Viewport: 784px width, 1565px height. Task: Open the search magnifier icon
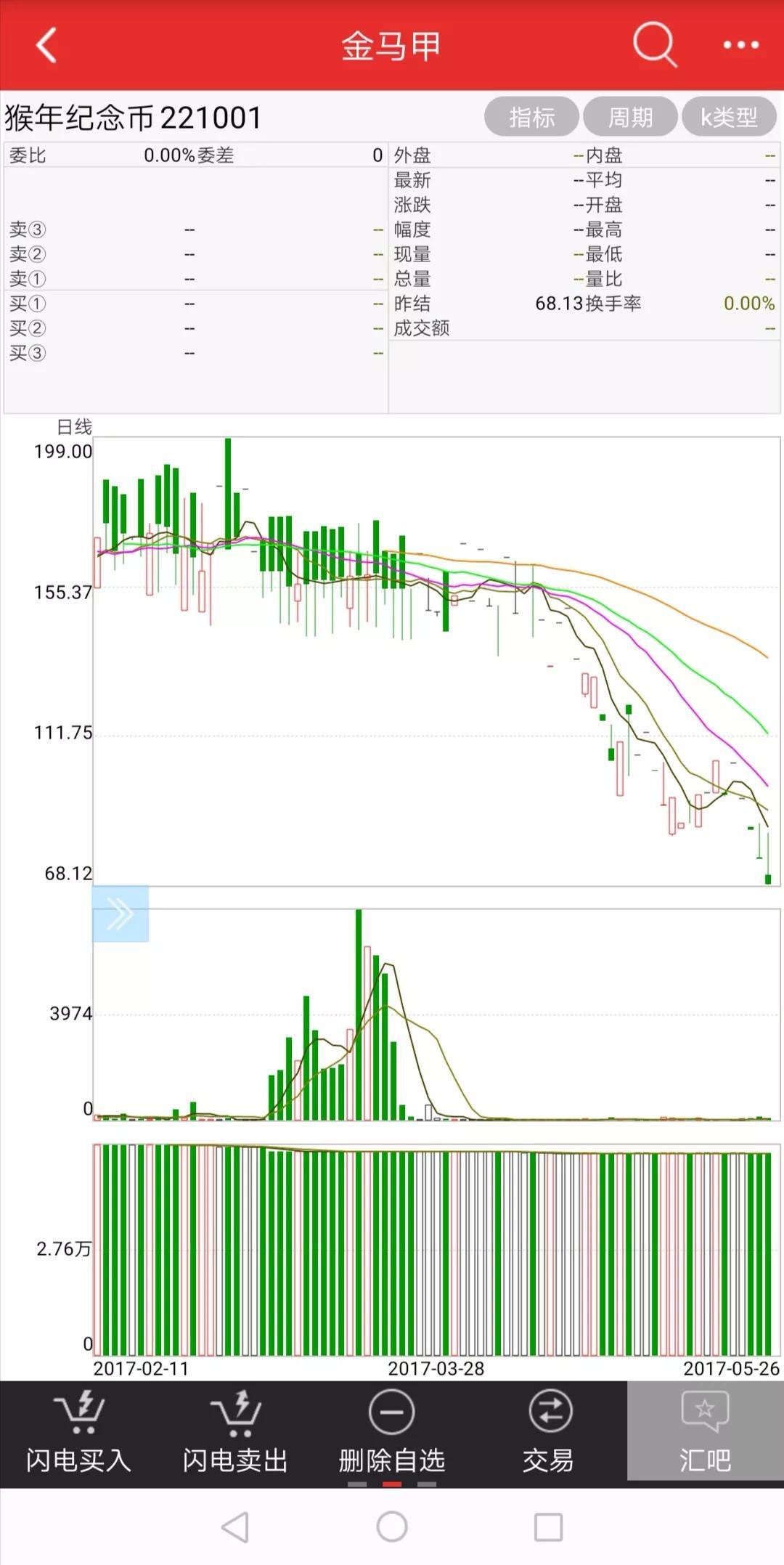(654, 45)
